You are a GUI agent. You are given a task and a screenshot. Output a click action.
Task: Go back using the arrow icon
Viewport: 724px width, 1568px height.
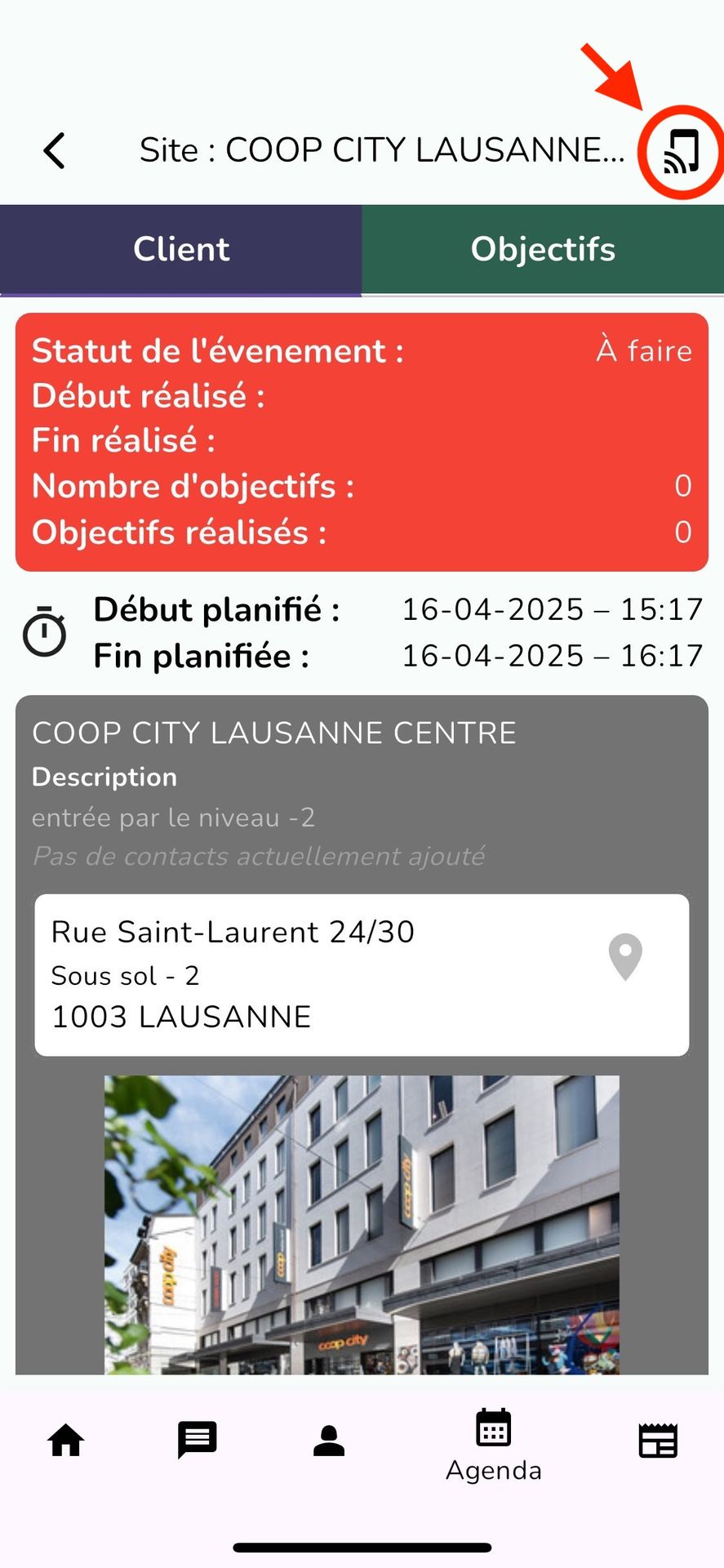[x=55, y=151]
